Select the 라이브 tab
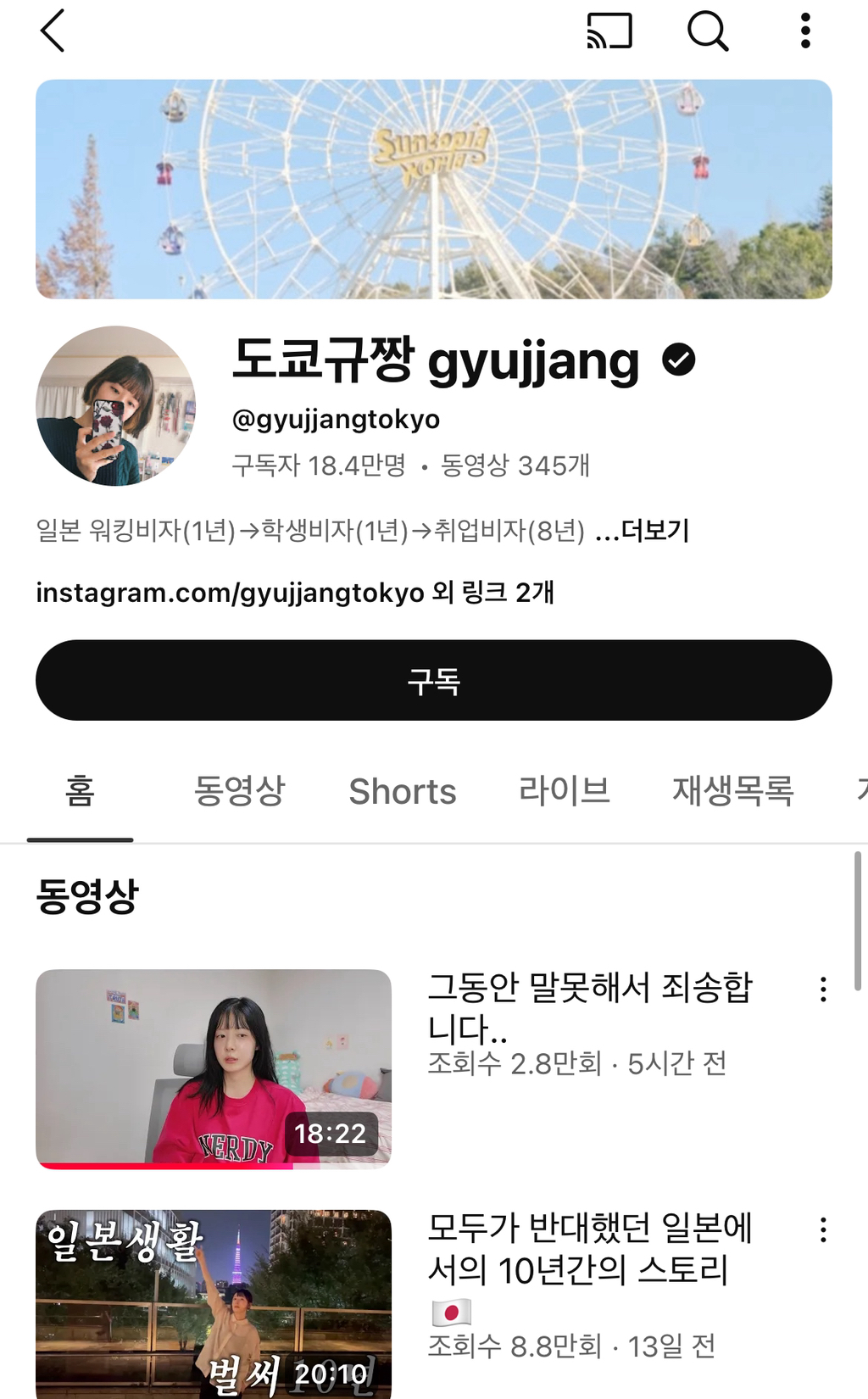The height and width of the screenshot is (1399, 868). (565, 791)
